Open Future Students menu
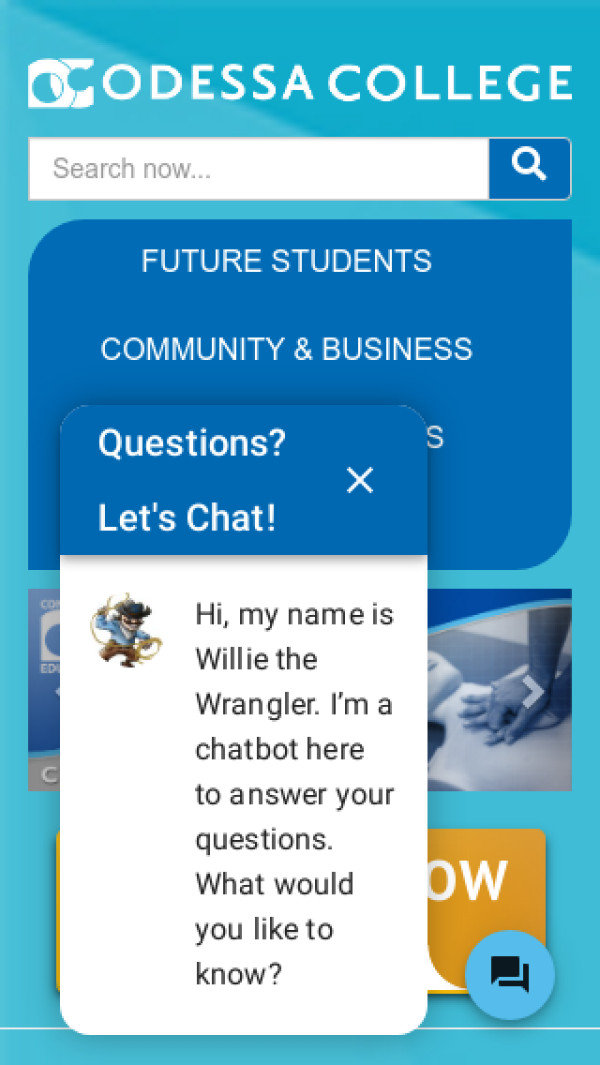 [x=286, y=261]
